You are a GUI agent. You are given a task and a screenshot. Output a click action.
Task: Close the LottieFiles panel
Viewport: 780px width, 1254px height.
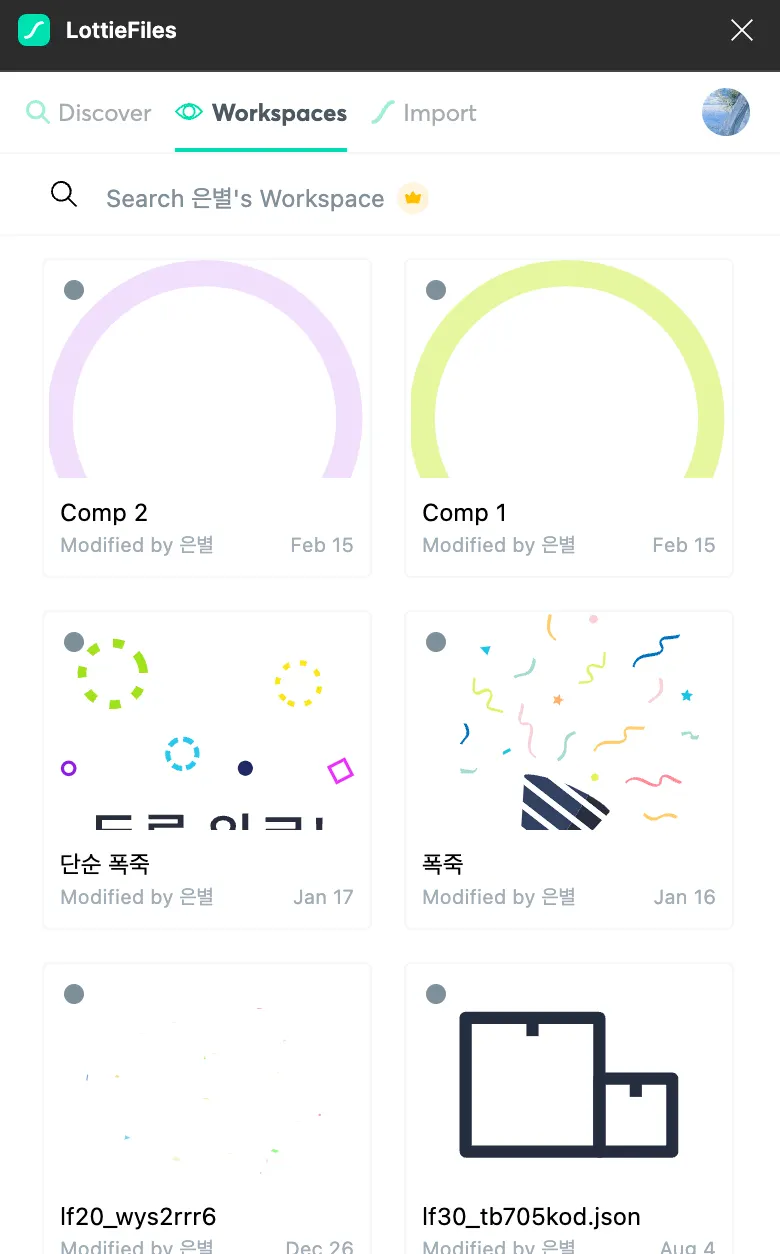tap(741, 31)
